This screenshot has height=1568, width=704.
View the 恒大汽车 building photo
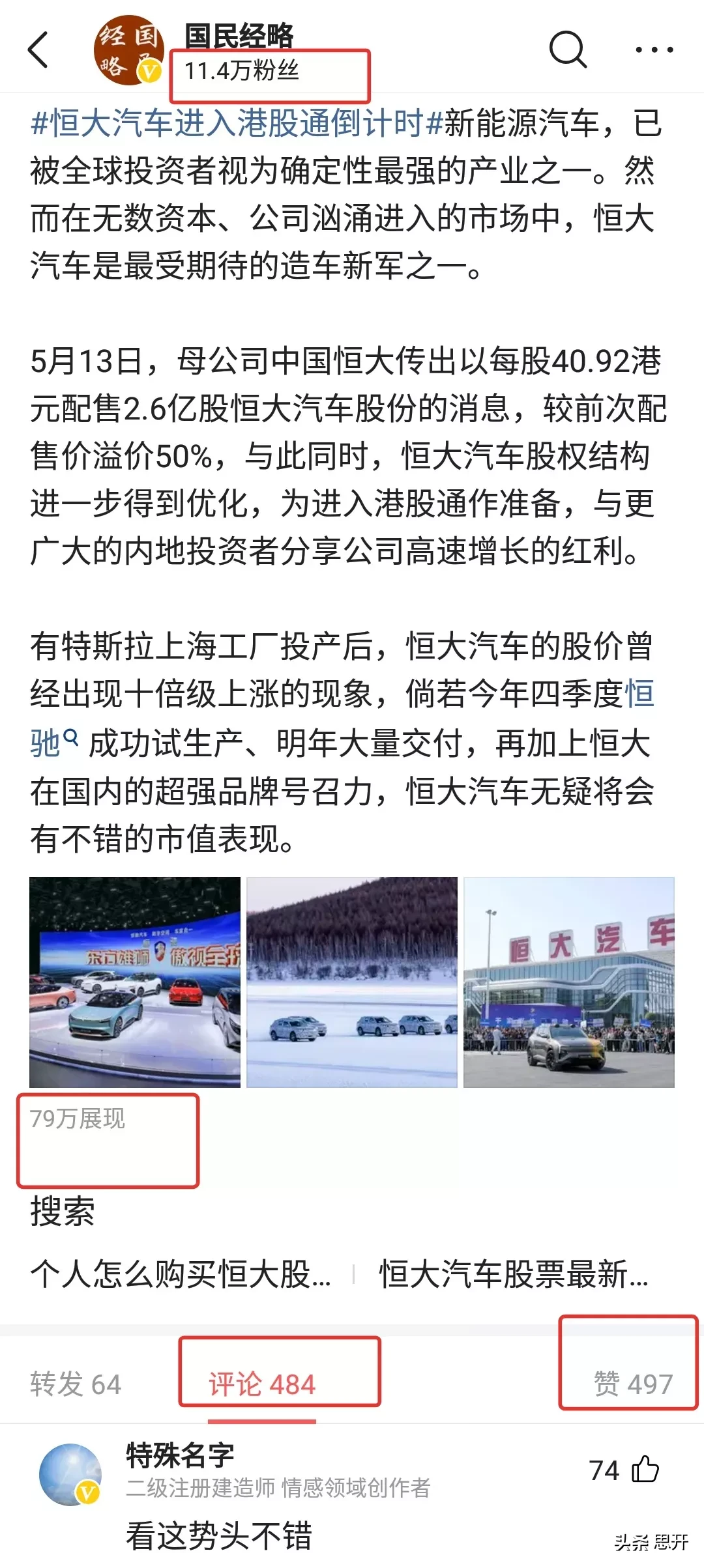point(568,982)
